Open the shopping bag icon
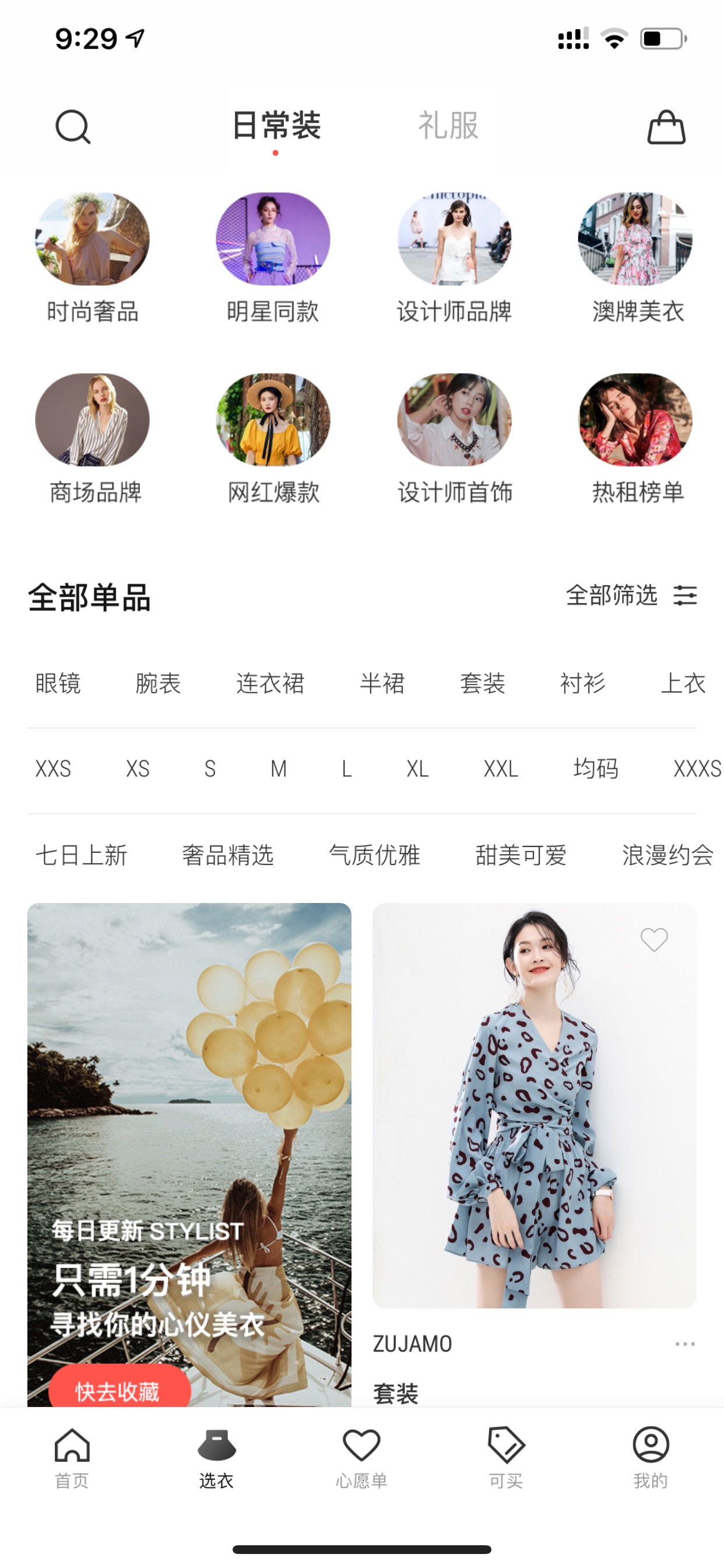This screenshot has height=1568, width=724. [x=666, y=127]
